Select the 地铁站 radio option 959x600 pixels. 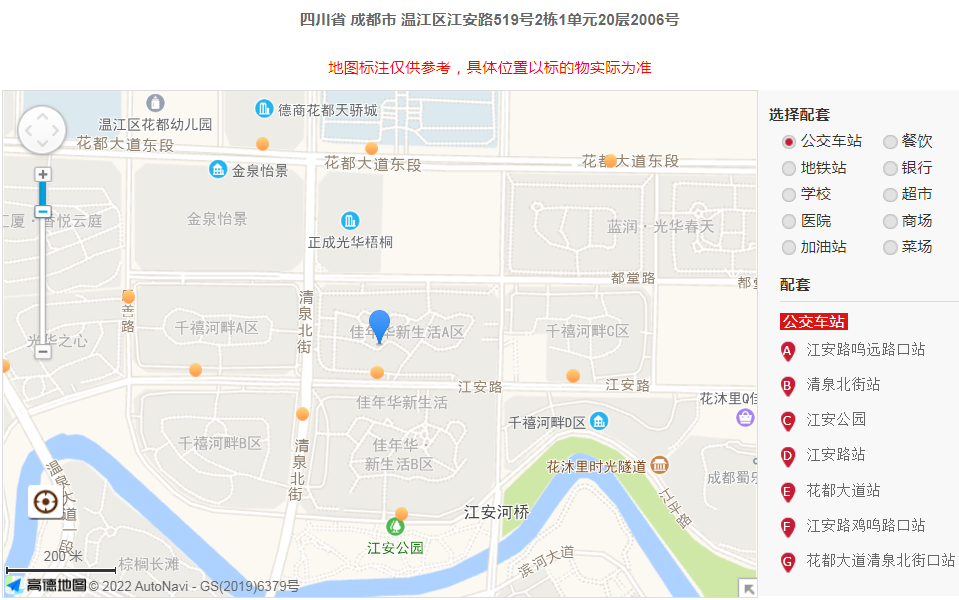point(789,168)
